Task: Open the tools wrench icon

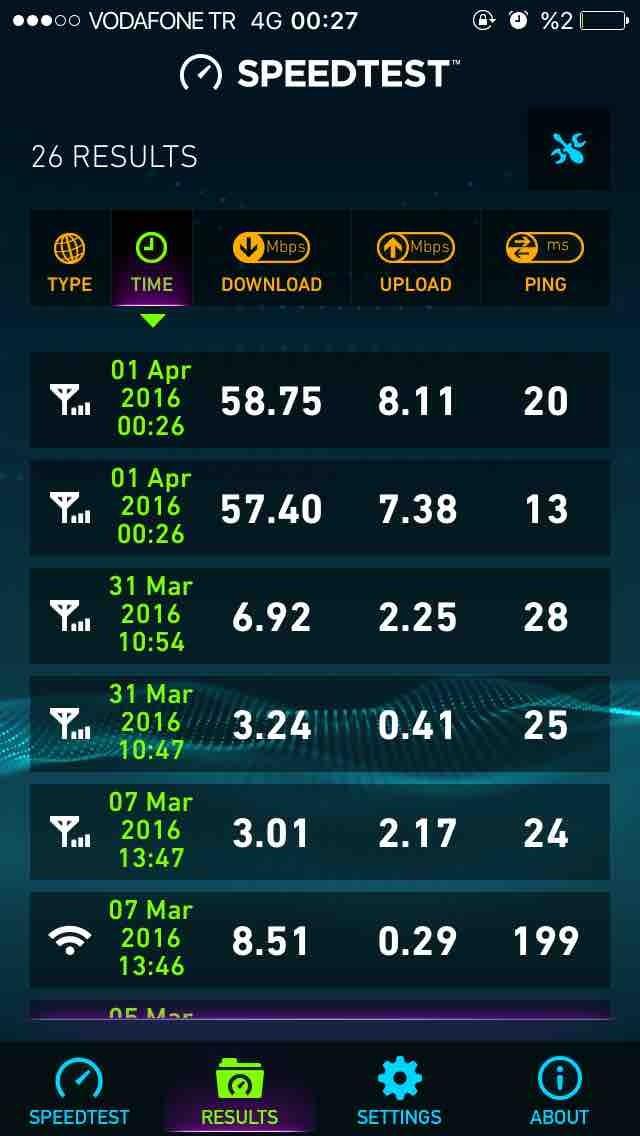Action: pyautogui.click(x=568, y=149)
